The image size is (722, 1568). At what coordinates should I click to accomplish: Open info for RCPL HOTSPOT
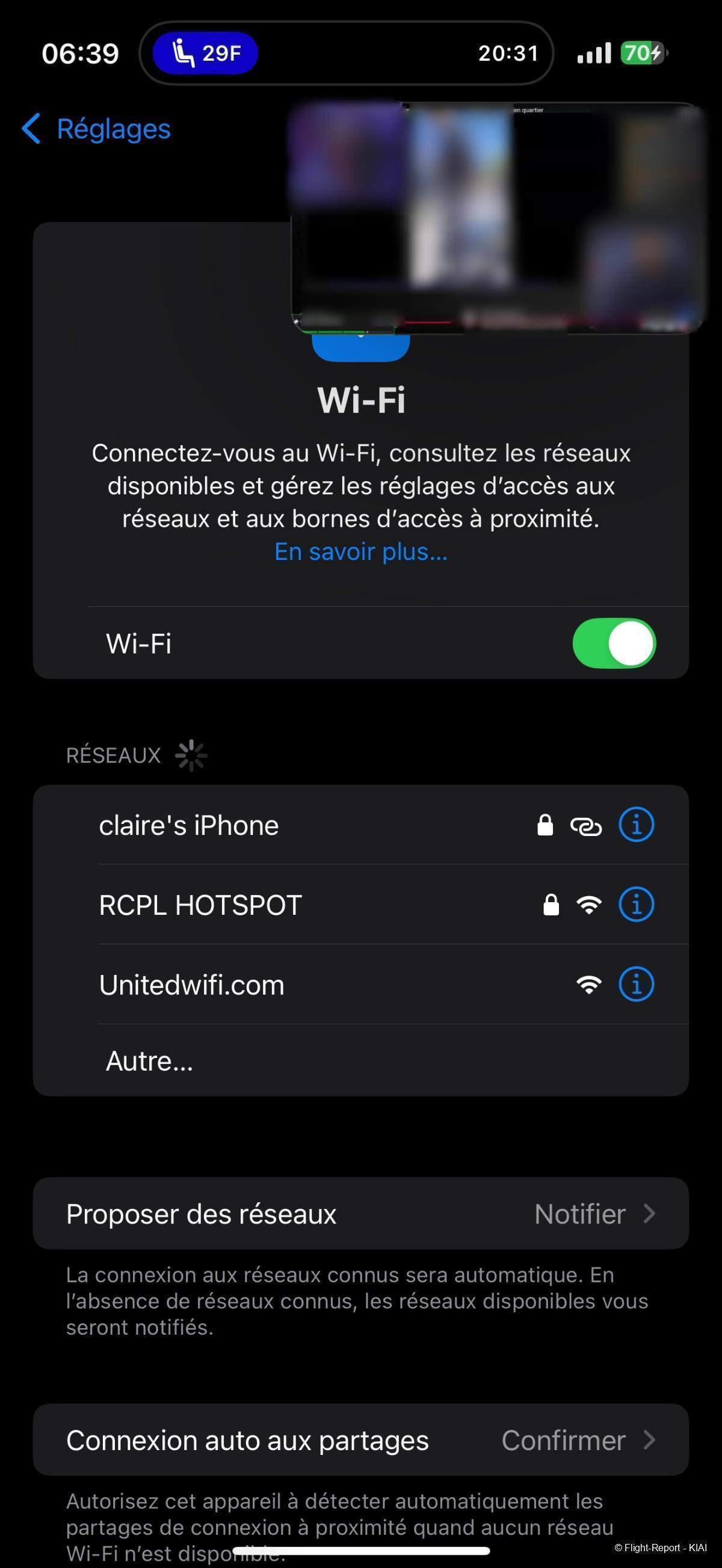635,905
